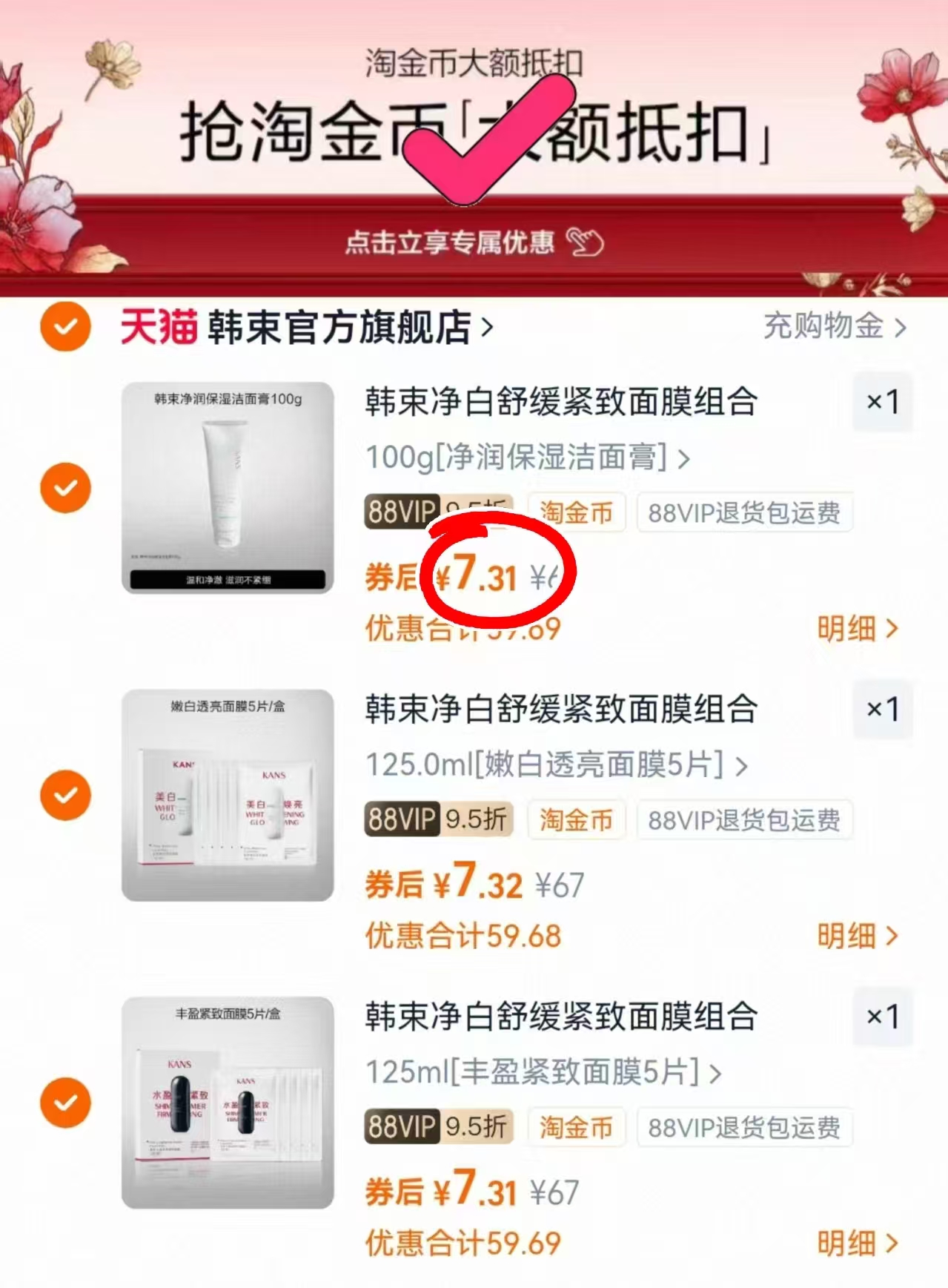Expand the 100g[净润保湿洁面膏] spec selector
This screenshot has width=948, height=1288.
point(528,460)
